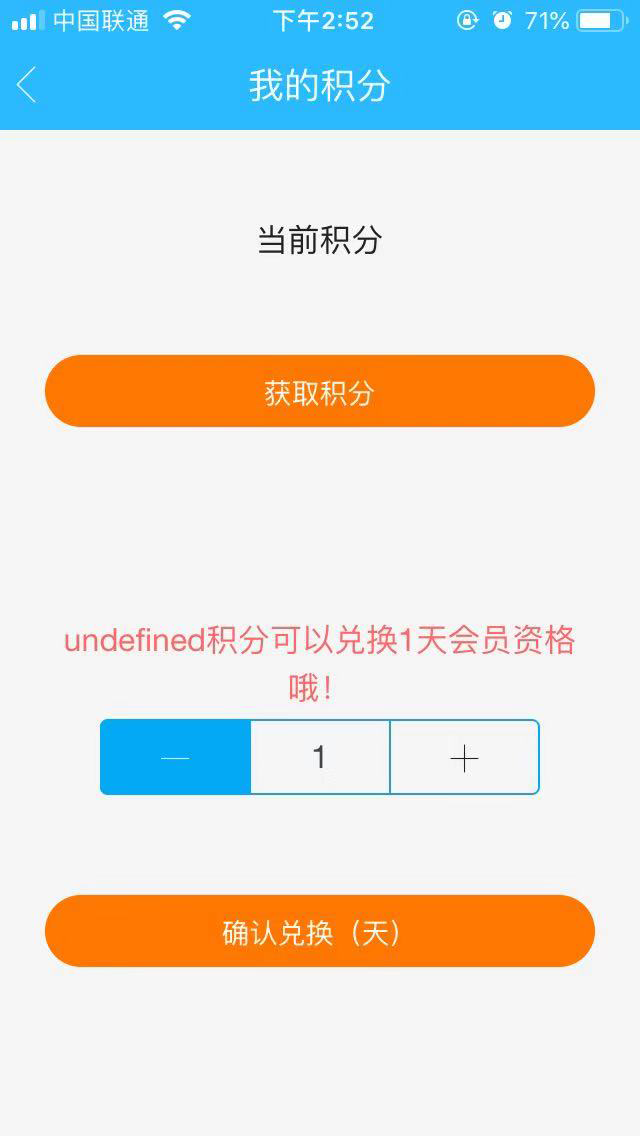
Task: Go back from 我的积分 page
Action: point(27,85)
